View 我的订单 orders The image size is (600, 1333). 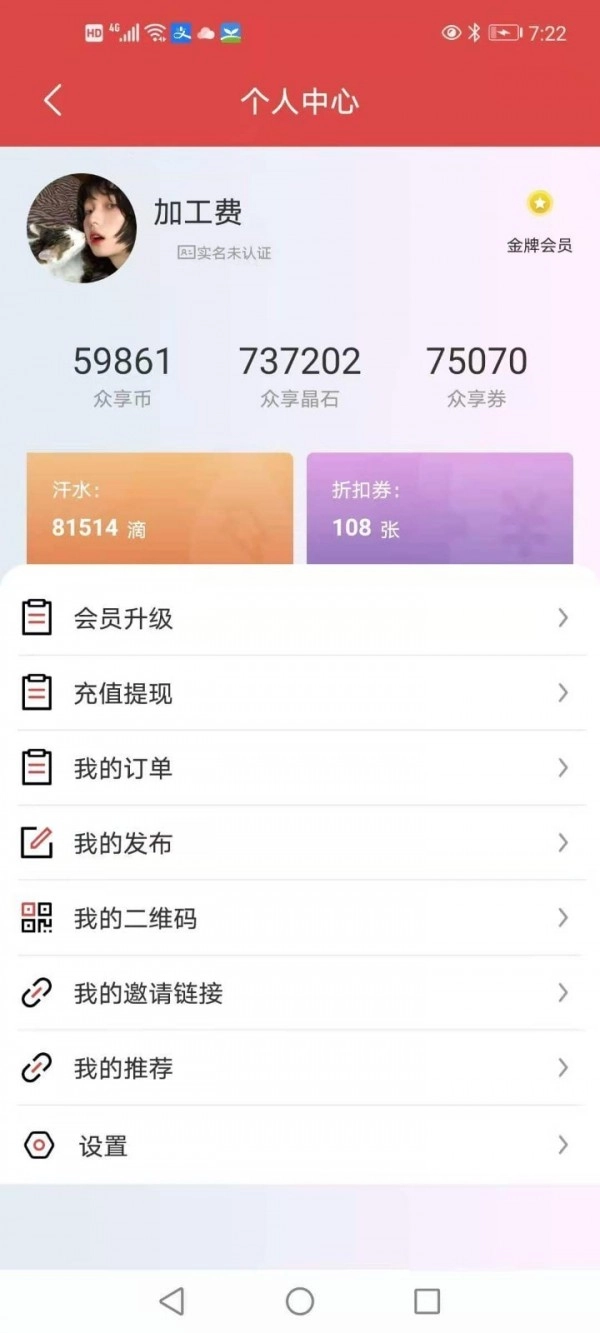[x=300, y=768]
